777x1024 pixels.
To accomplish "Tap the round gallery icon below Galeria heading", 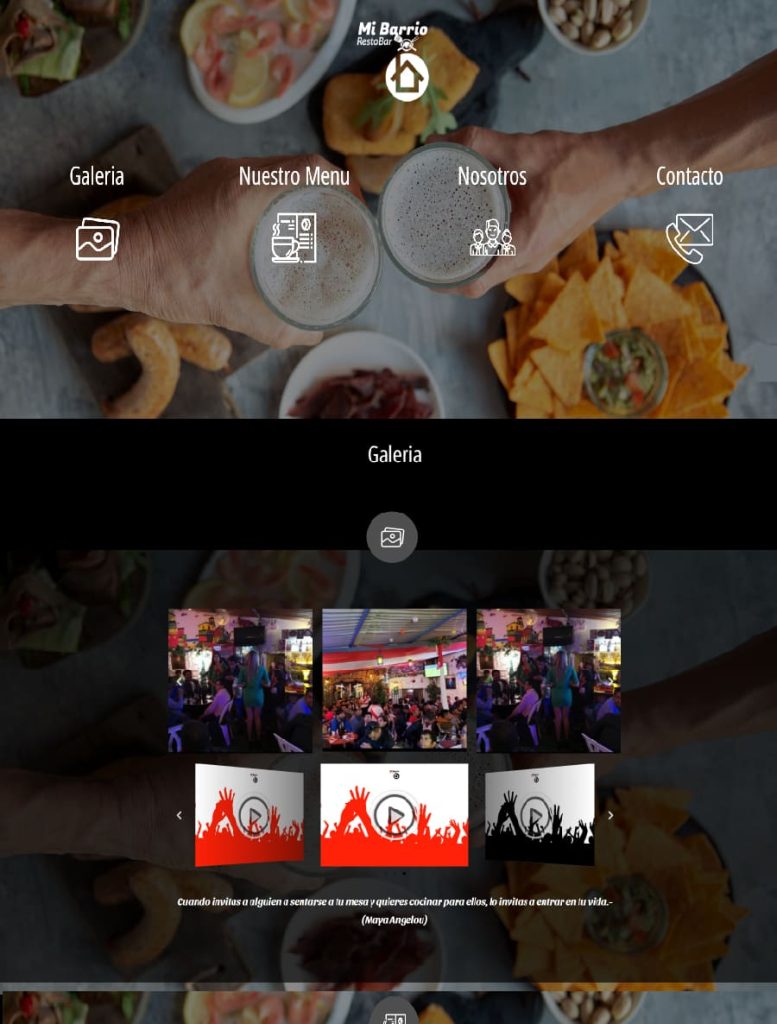I will click(392, 538).
